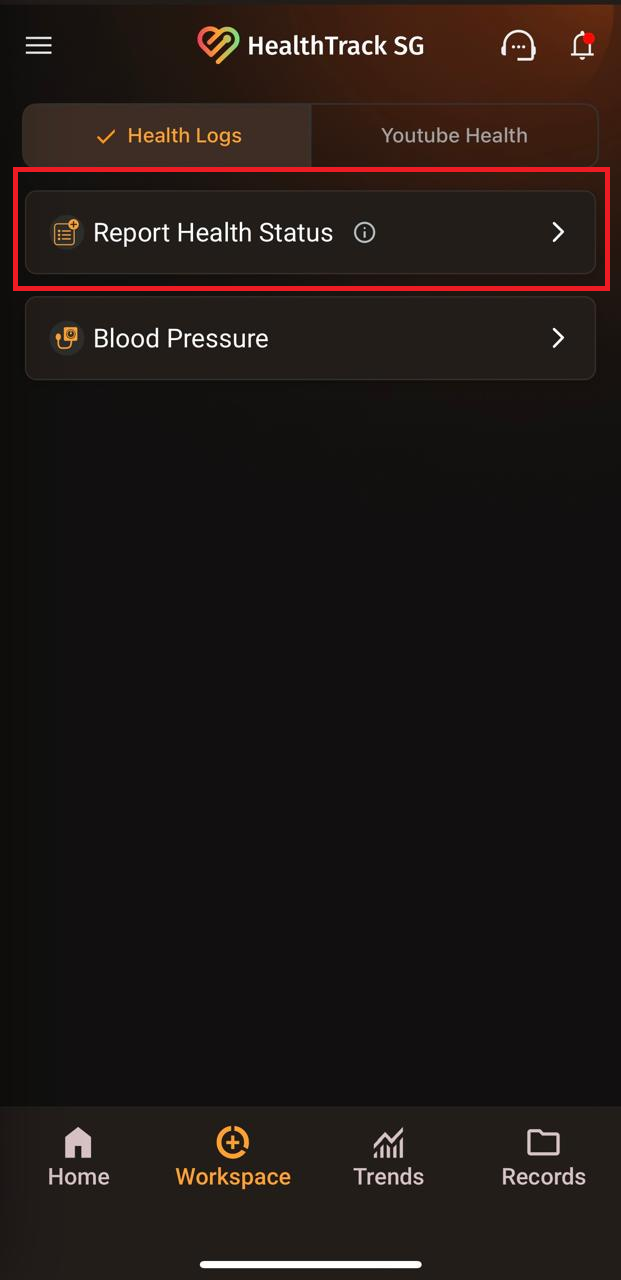Go to the Home tab
Viewport: 621px width, 1280px height.
pyautogui.click(x=78, y=1158)
